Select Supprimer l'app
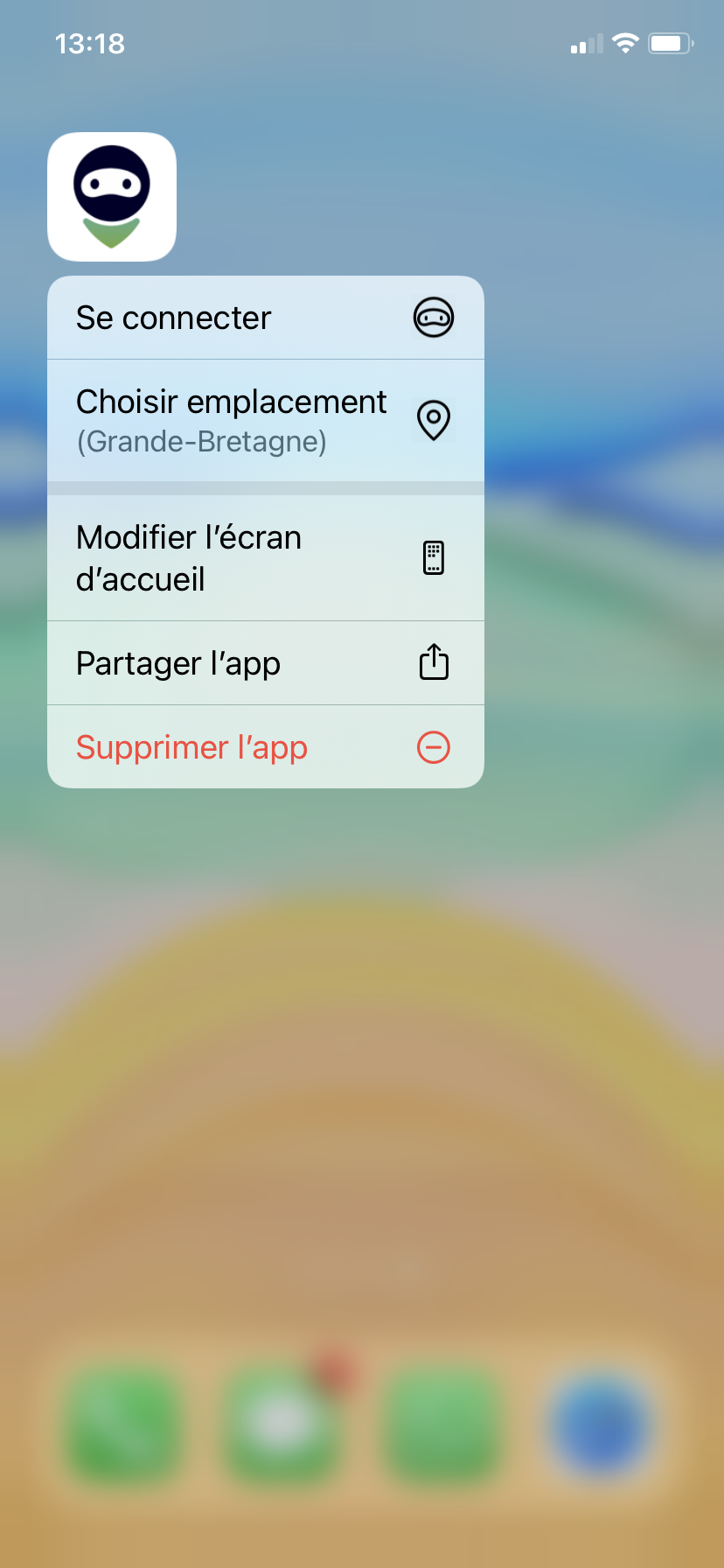The height and width of the screenshot is (1568, 724). coord(265,747)
